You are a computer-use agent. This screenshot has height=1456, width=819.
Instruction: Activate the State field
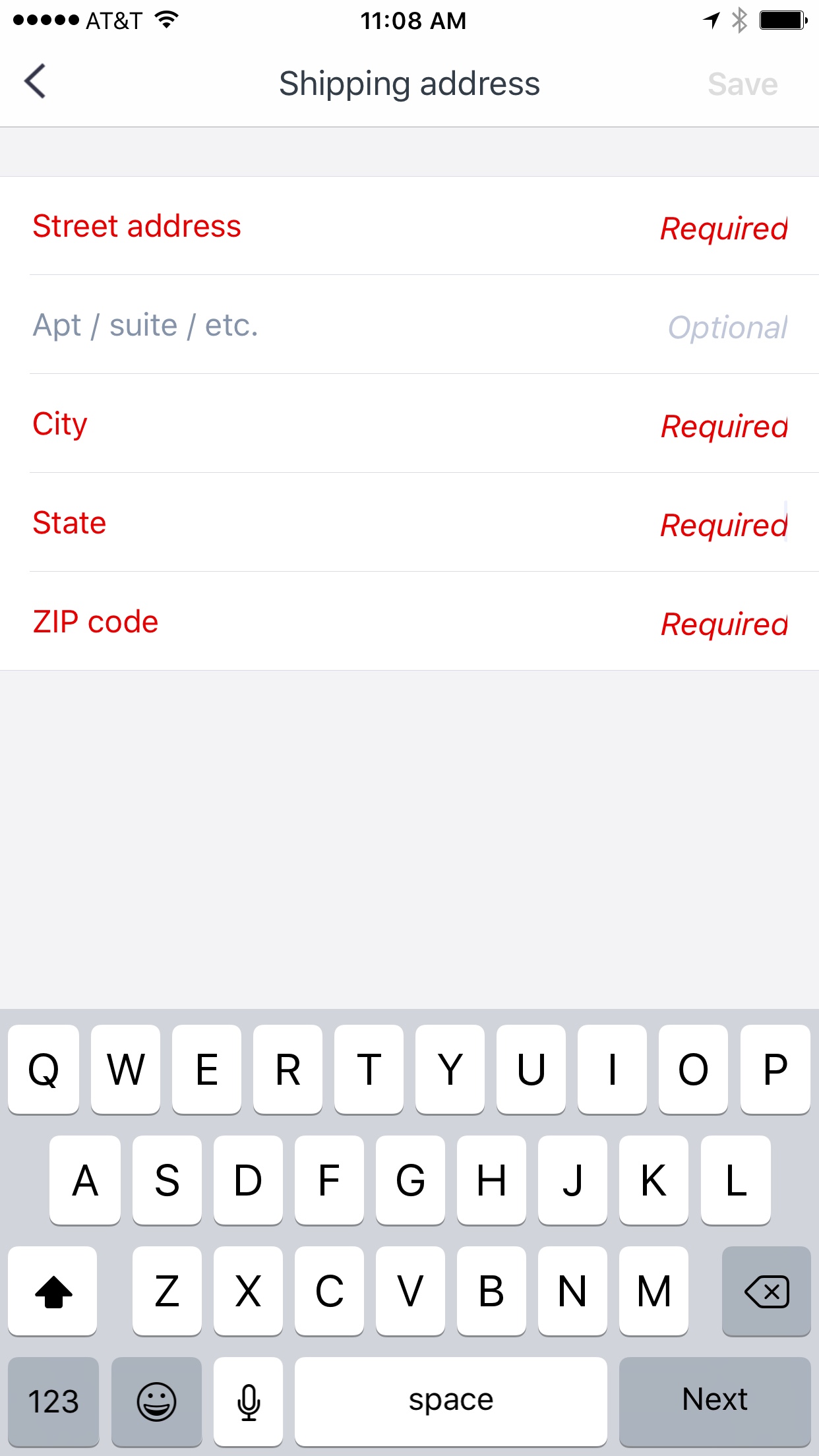[409, 523]
